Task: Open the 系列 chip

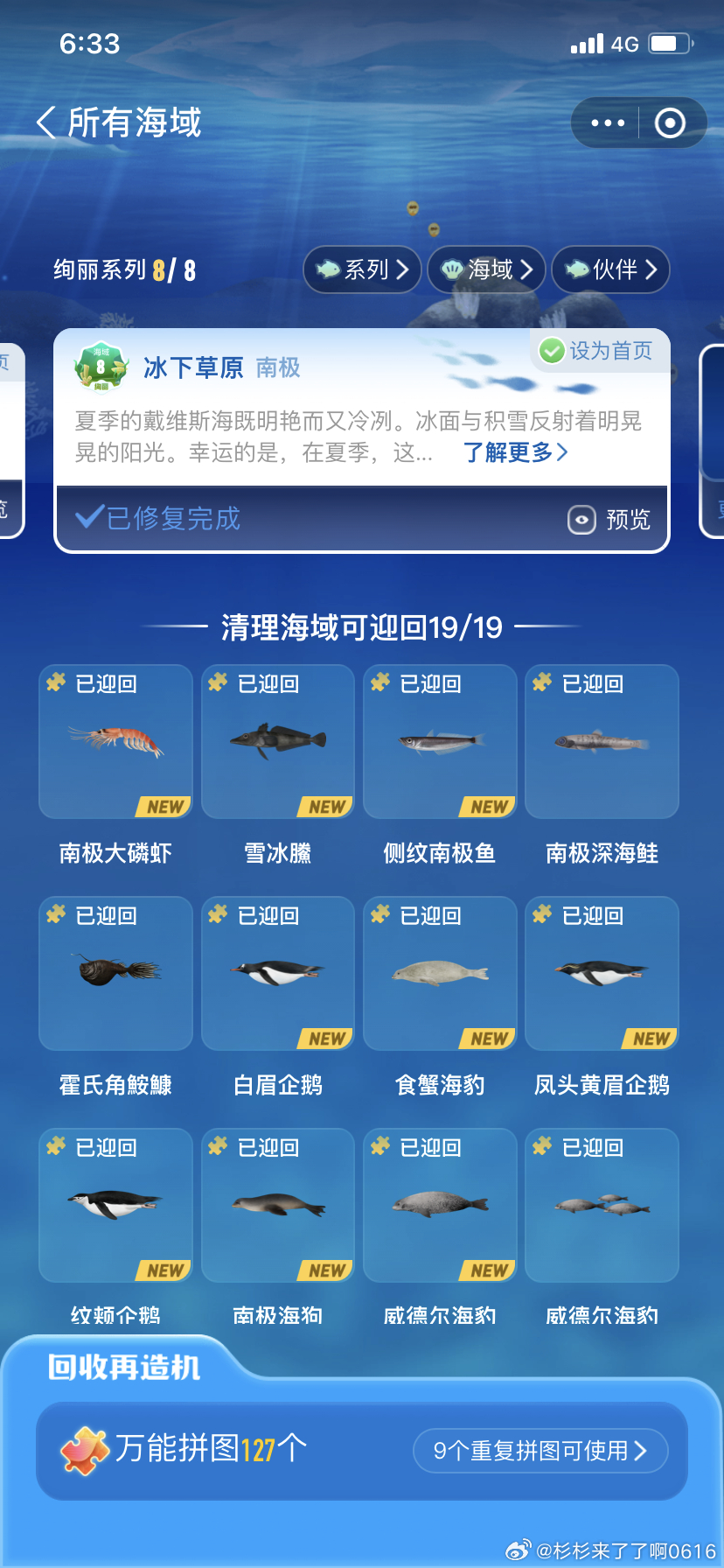Action: 363,269
